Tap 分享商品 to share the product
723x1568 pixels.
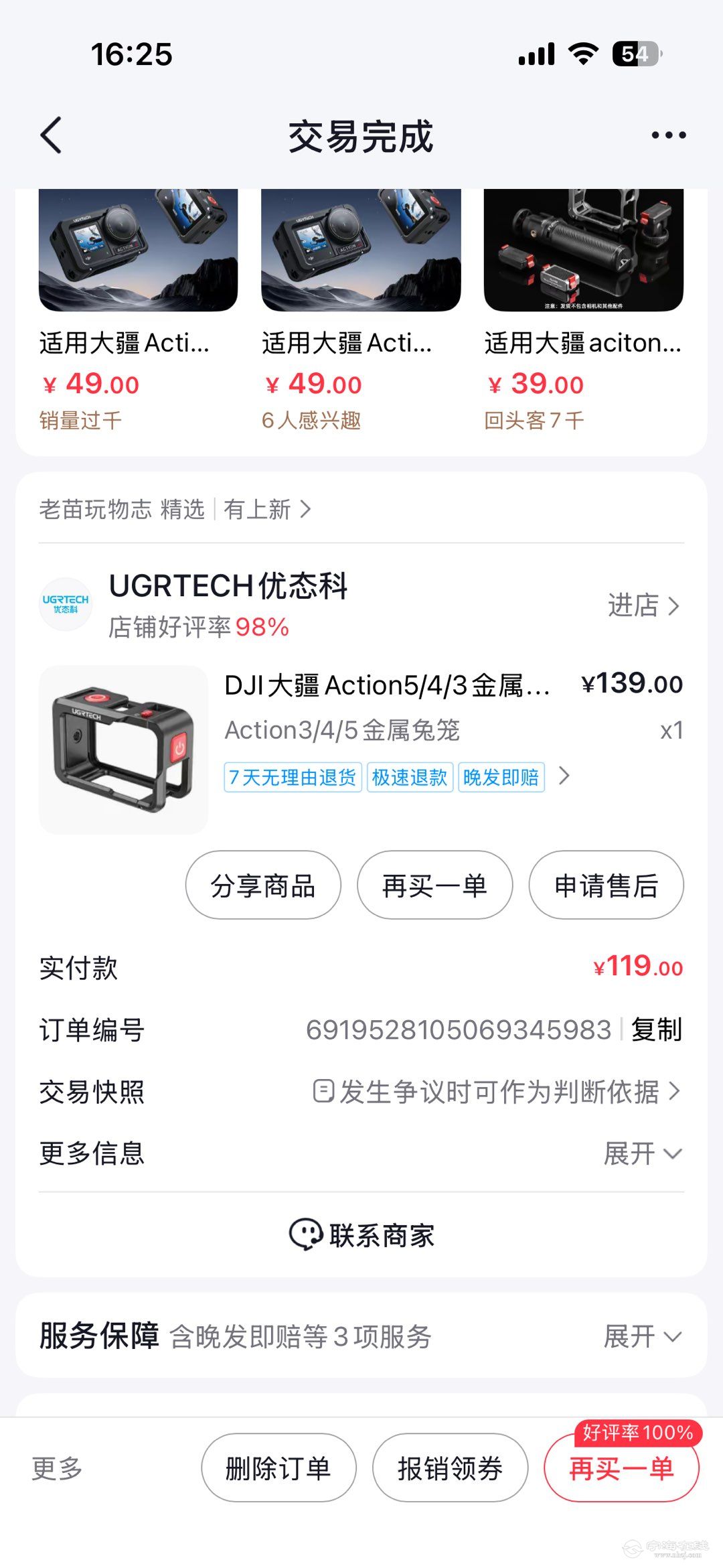[x=263, y=885]
